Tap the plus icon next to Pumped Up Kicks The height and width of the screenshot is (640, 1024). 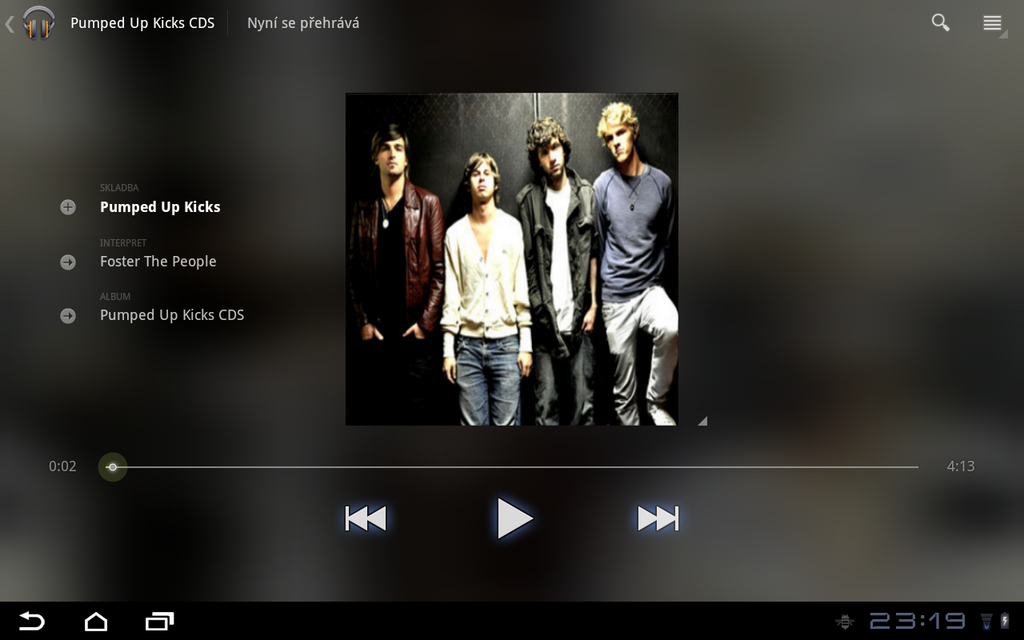pos(68,207)
